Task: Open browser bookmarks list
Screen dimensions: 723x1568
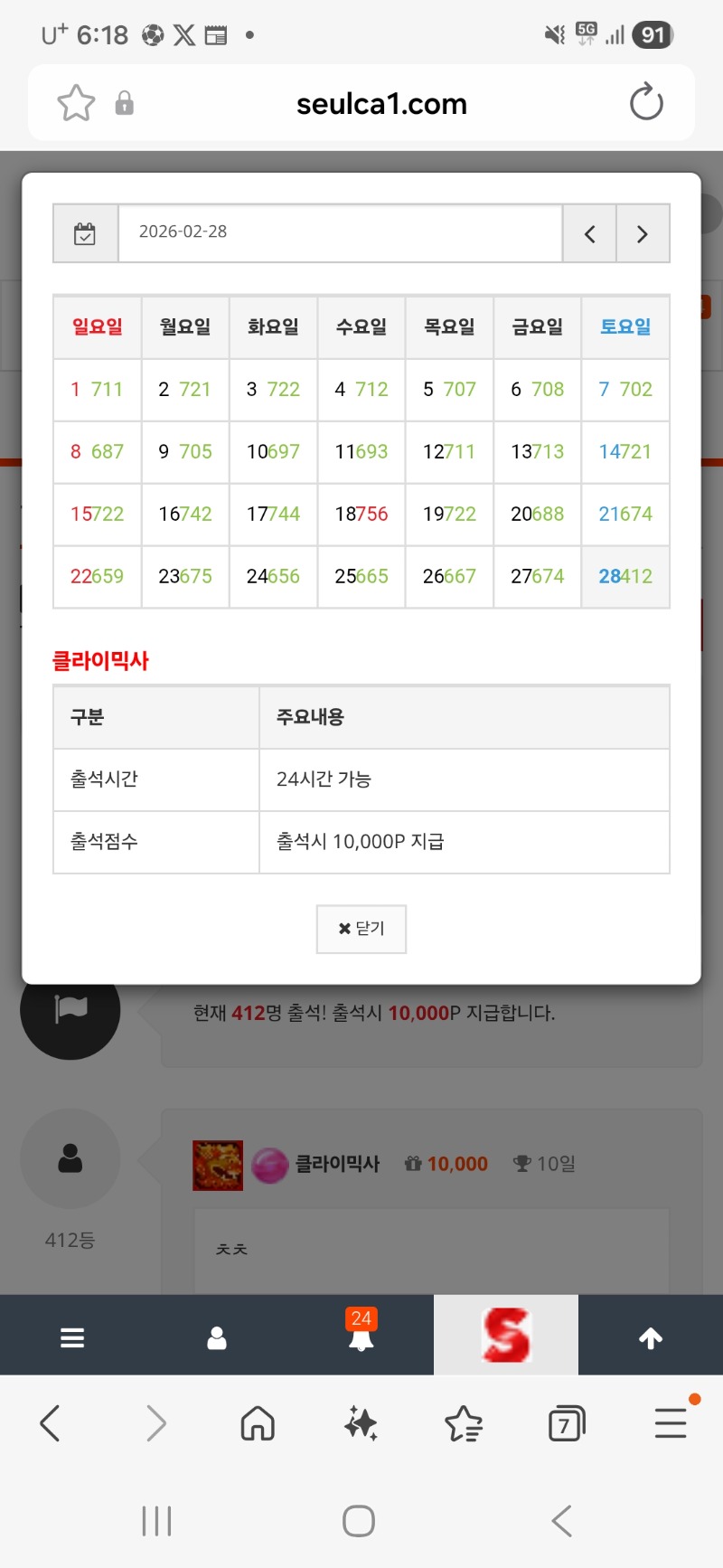Action: tap(464, 1423)
